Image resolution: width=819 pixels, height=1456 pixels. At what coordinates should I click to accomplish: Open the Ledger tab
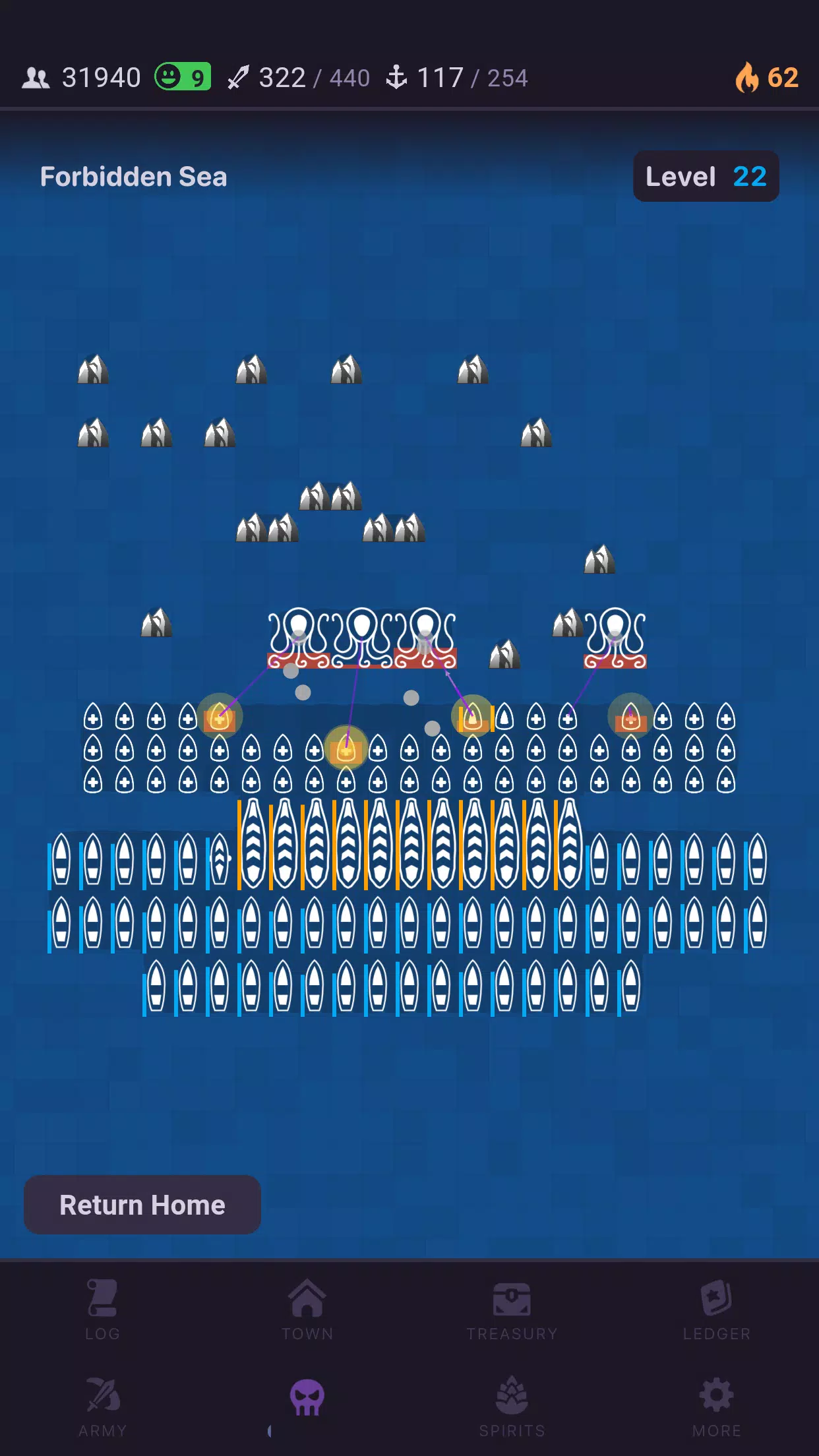point(716,1310)
